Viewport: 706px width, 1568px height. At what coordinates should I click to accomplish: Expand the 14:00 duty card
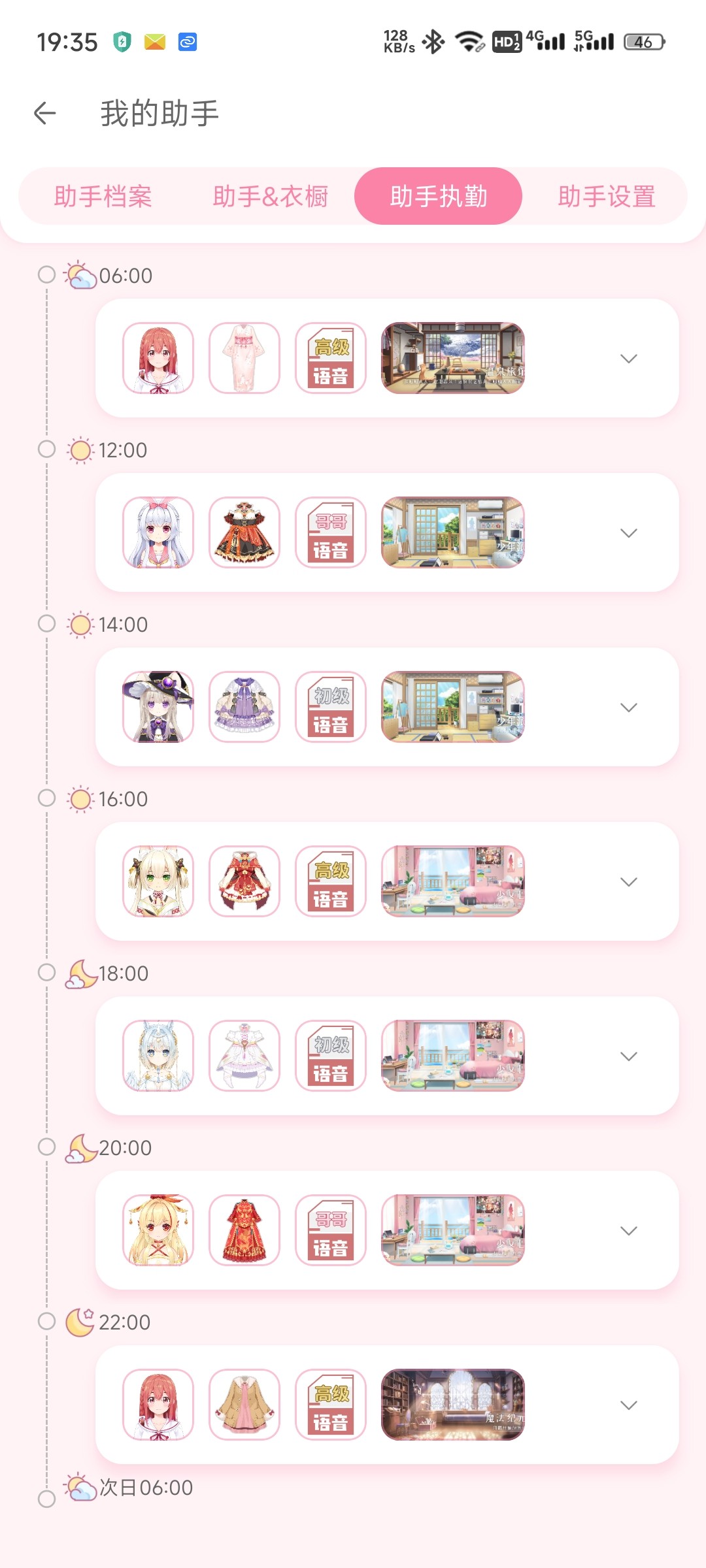(628, 708)
